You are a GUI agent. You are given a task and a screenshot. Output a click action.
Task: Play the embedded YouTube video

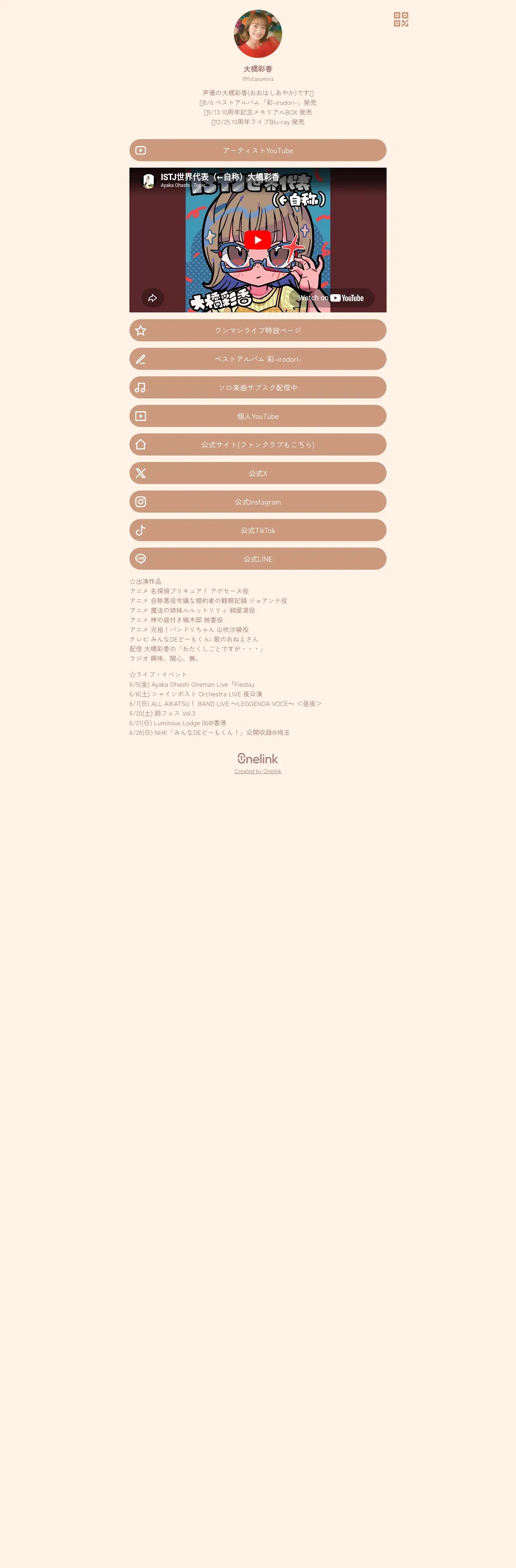[x=258, y=240]
